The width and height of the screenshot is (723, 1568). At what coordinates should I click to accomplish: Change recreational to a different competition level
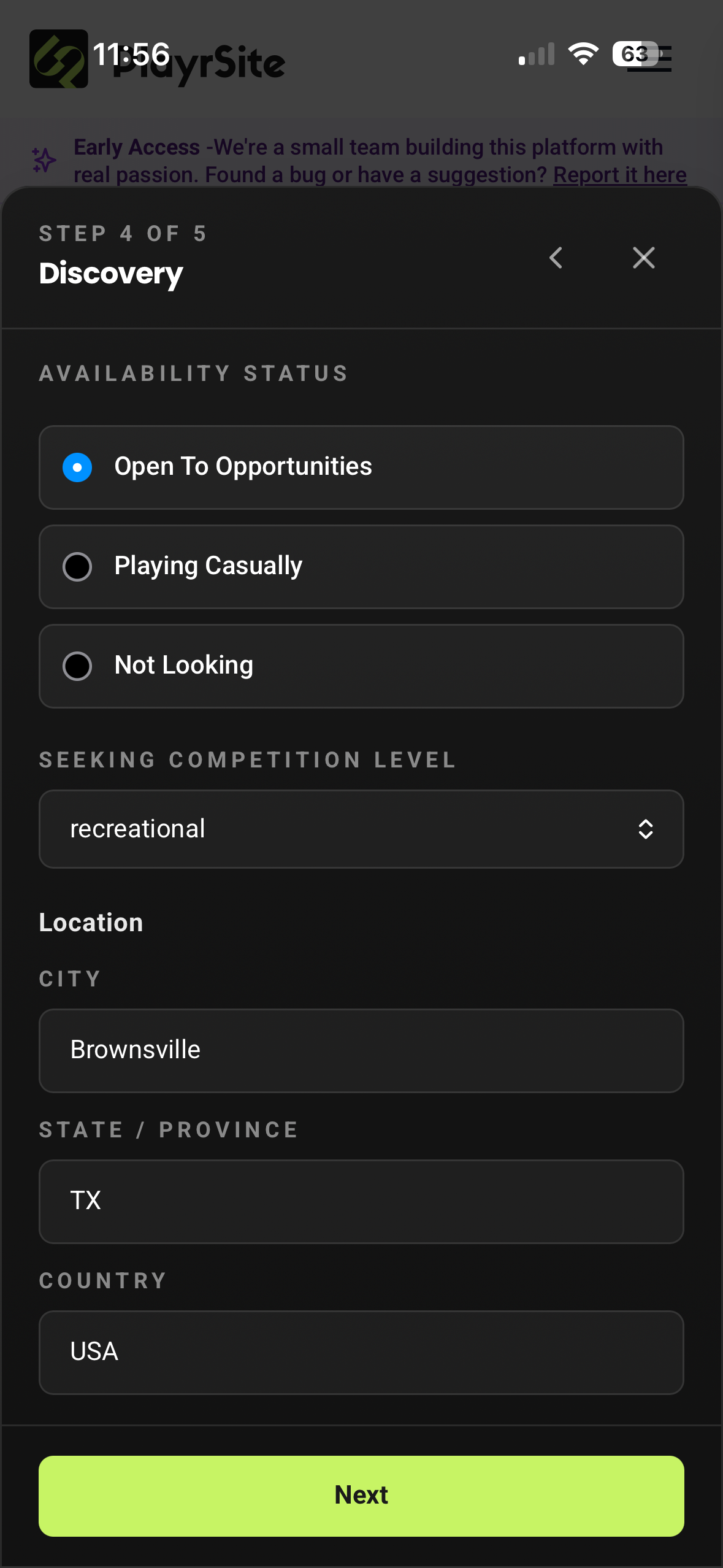tap(361, 829)
